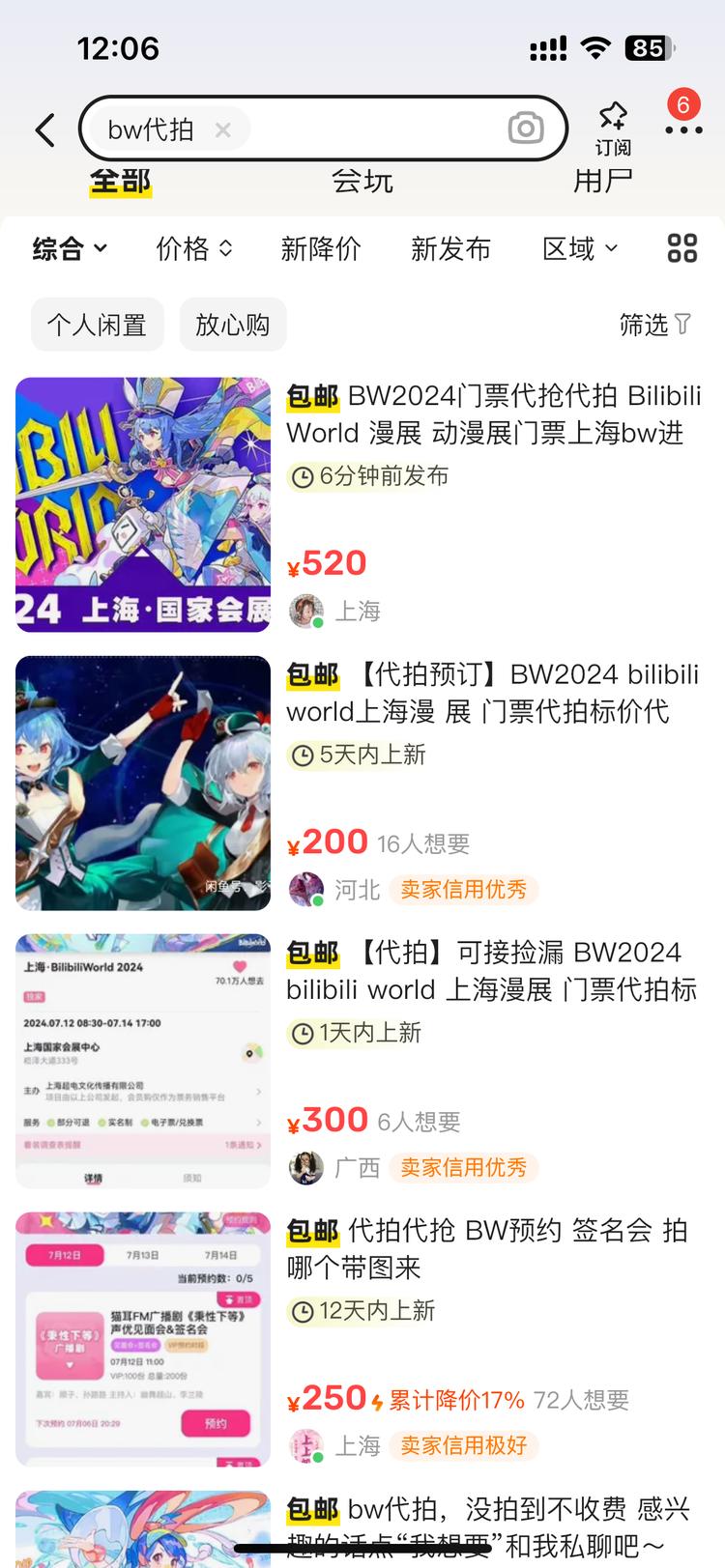Tap the 卖家信用优秀 badge of the 河北 seller
The width and height of the screenshot is (725, 1568).
(463, 890)
